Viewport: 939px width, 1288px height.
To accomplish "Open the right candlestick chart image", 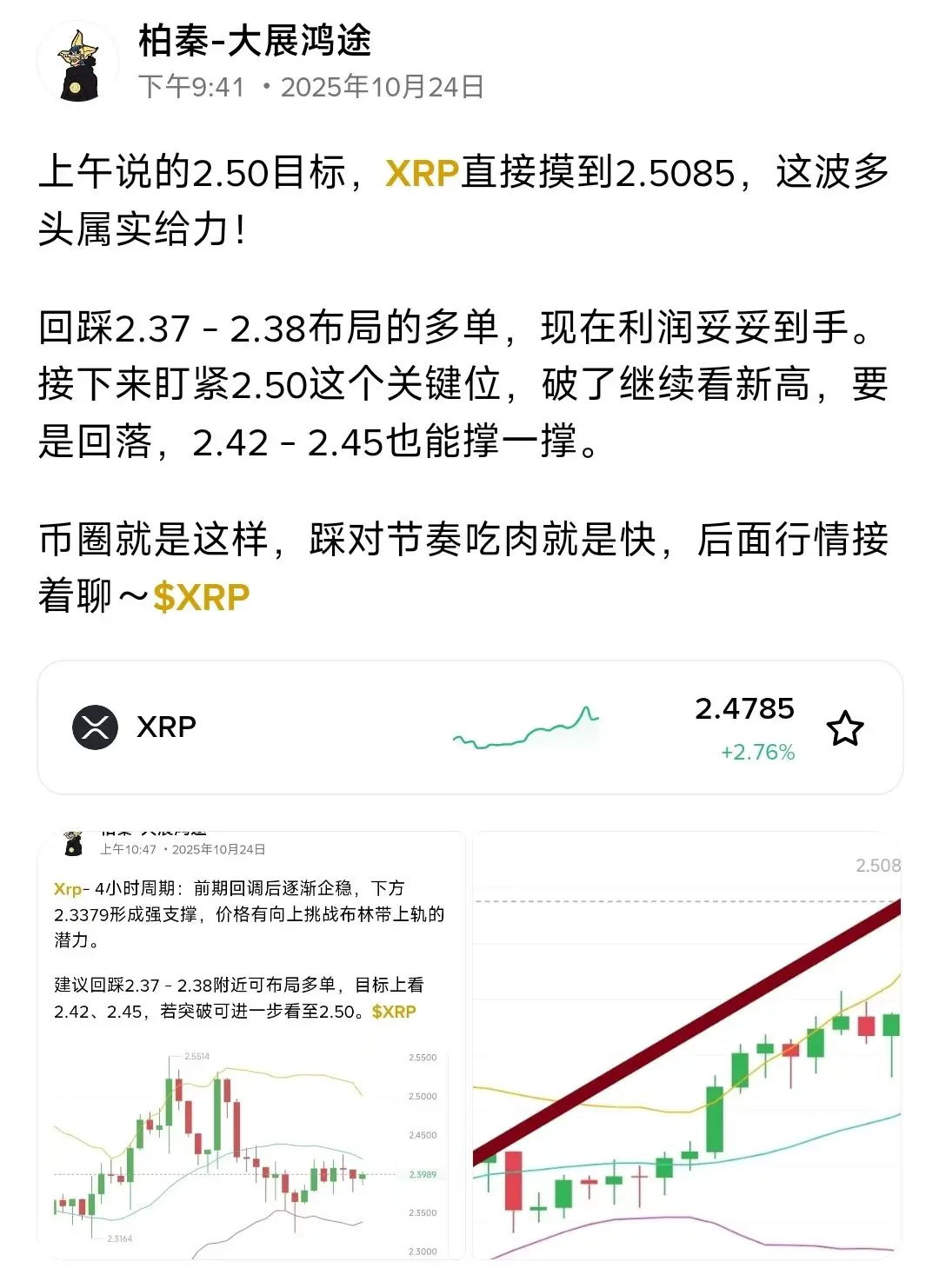I will tap(687, 1046).
